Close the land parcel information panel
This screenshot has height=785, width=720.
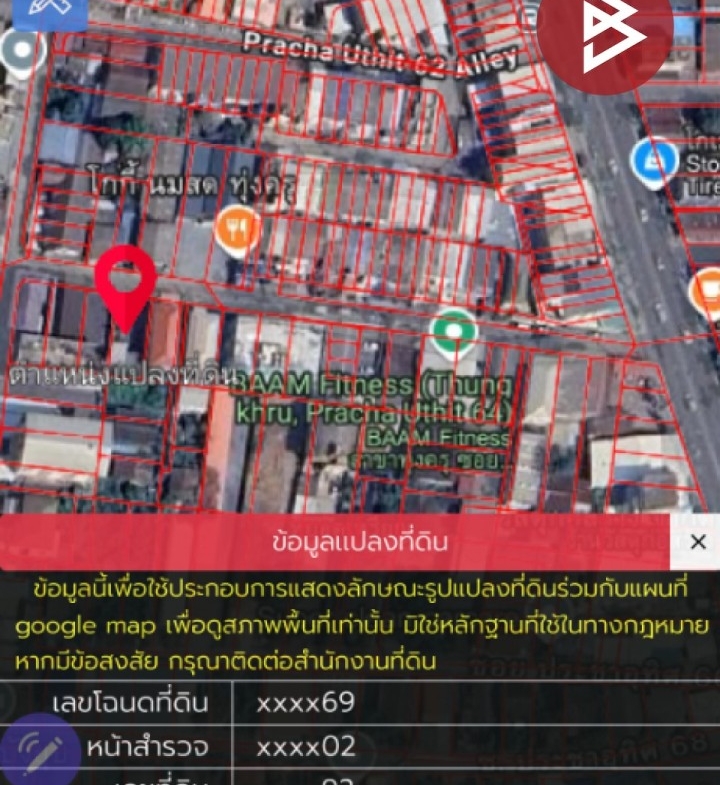point(697,542)
